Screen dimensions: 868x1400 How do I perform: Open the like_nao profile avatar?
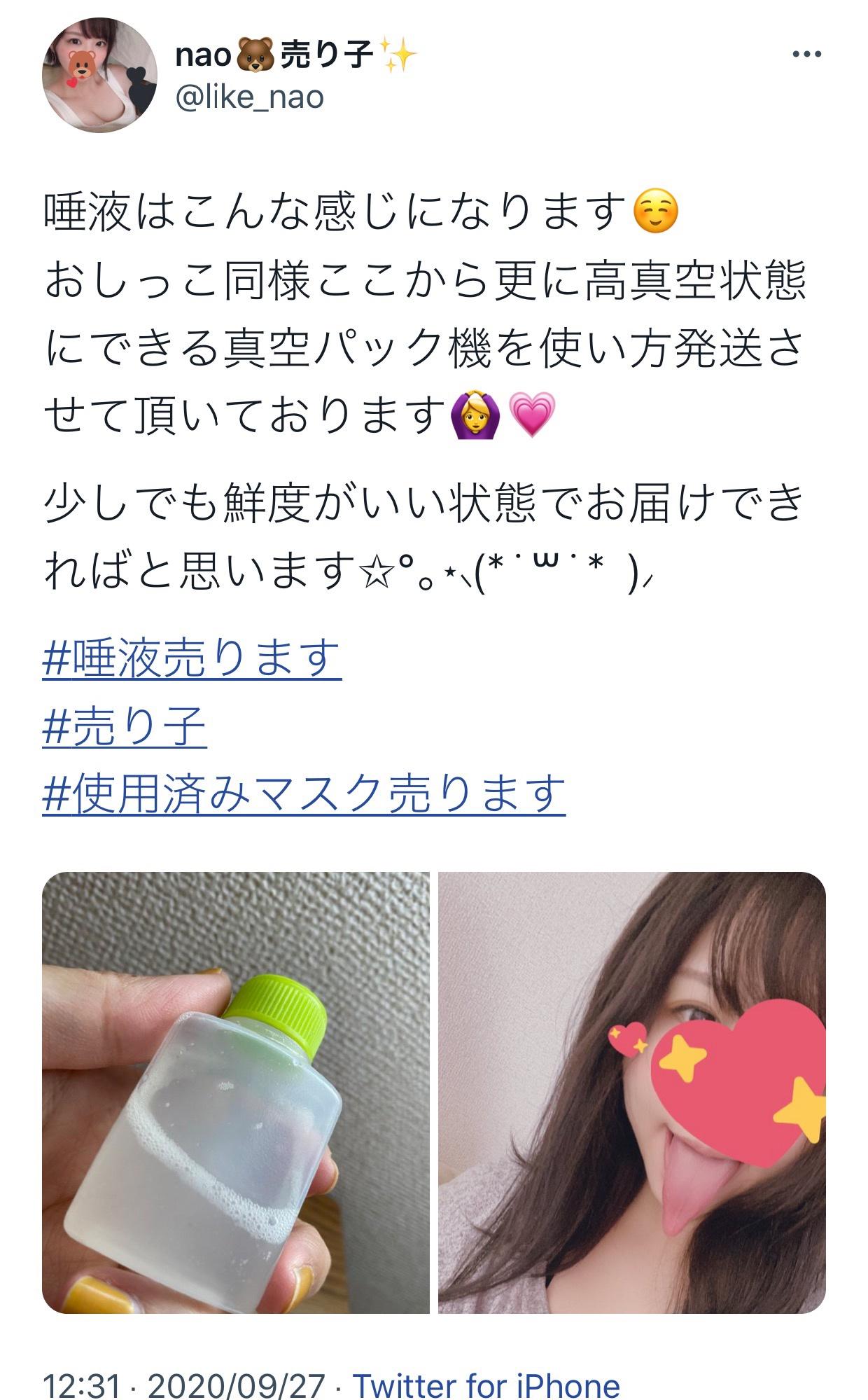point(99,76)
